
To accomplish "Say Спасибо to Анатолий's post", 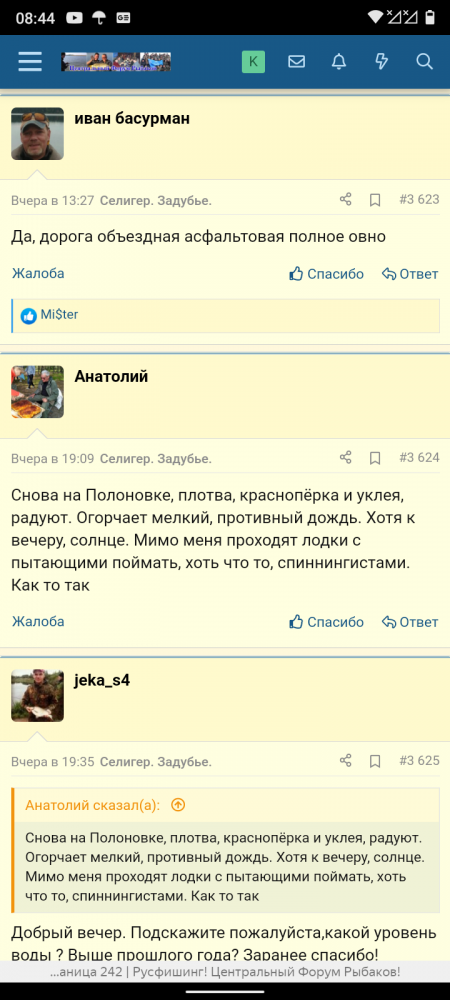I will coord(326,622).
